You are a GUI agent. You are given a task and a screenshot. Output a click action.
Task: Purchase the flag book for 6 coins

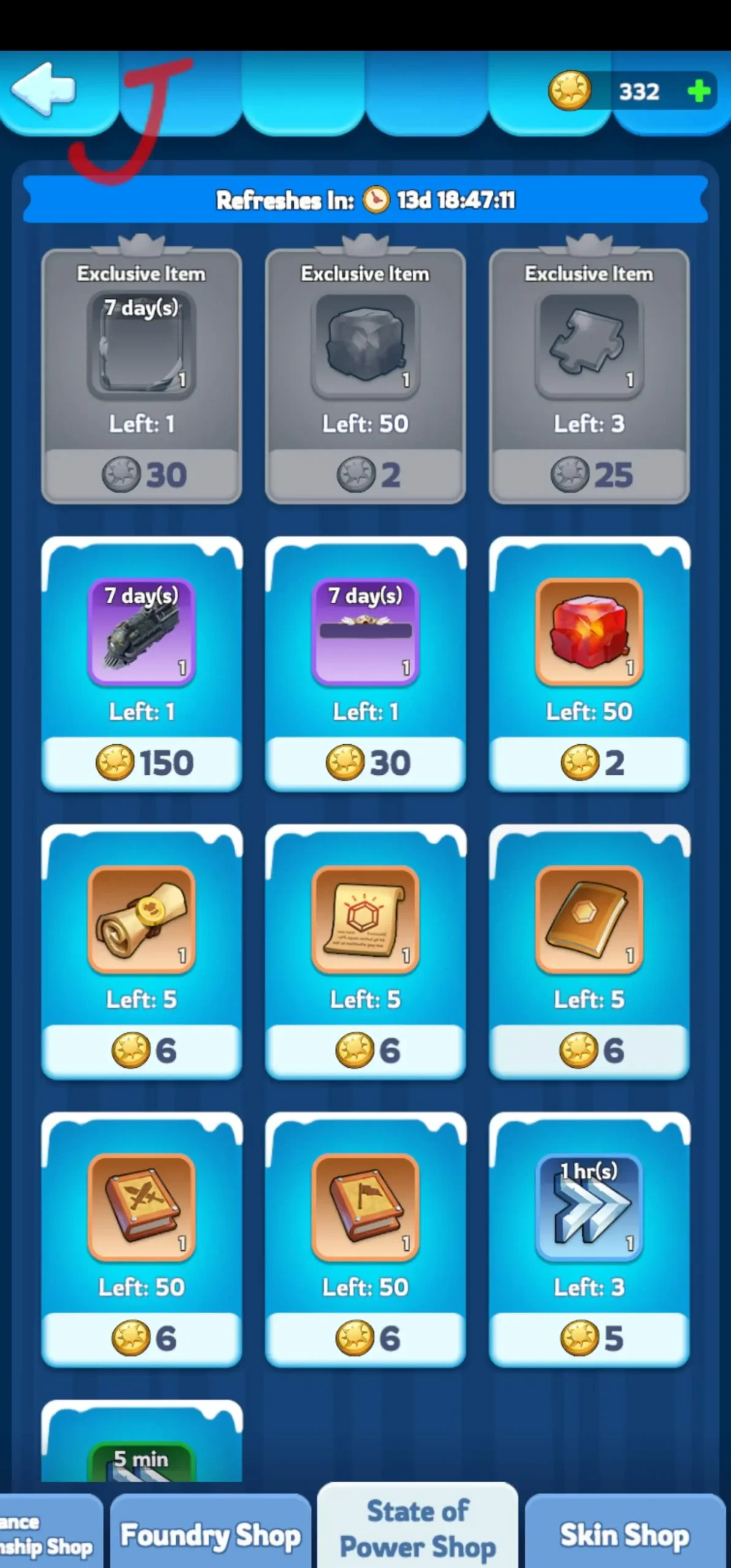click(x=365, y=1240)
